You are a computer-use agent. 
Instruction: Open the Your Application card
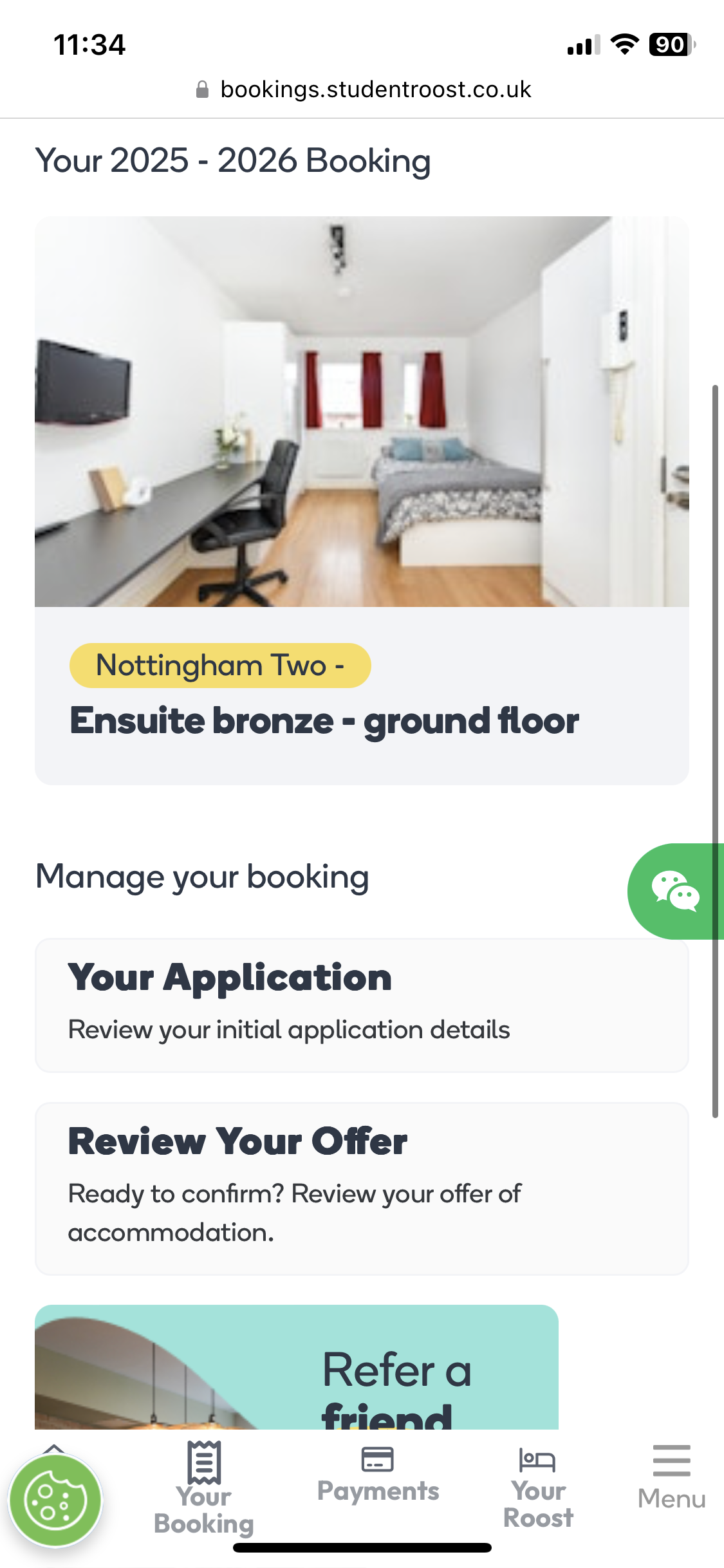(x=362, y=1005)
